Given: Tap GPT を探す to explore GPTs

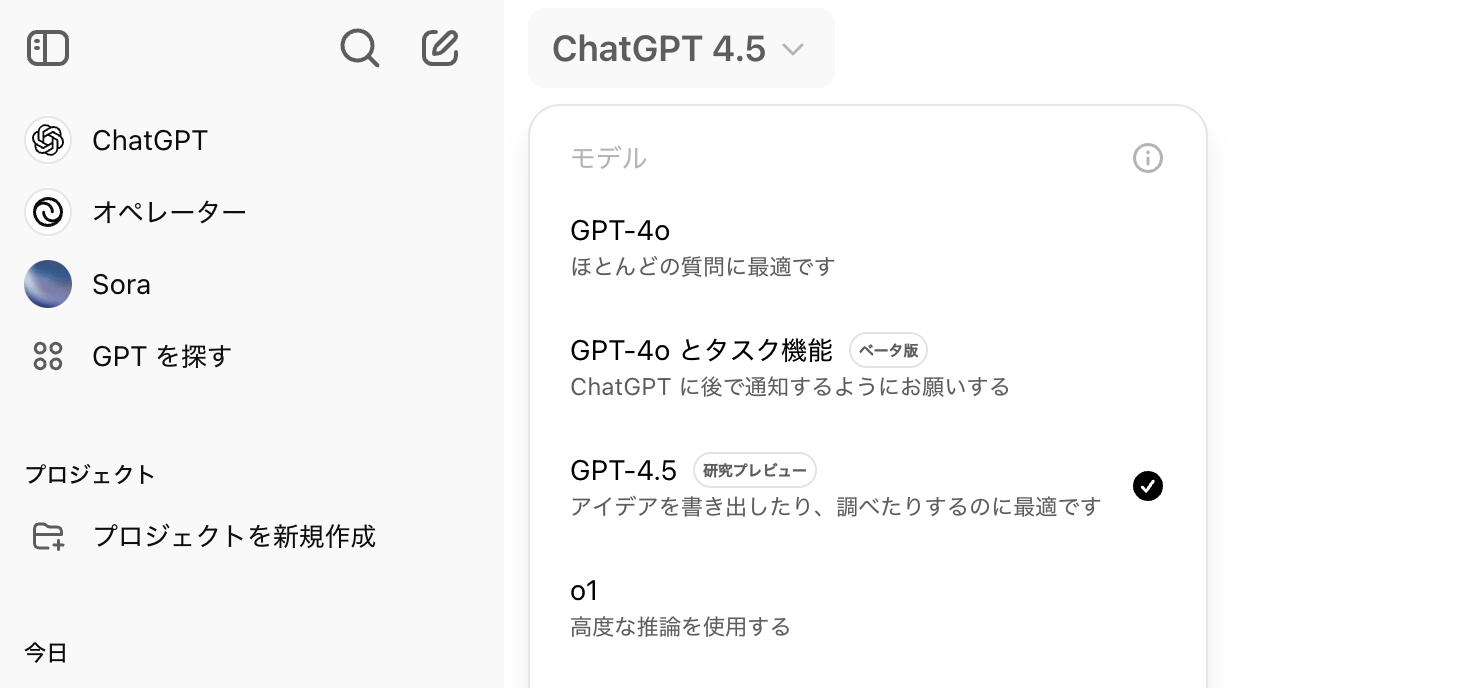Looking at the screenshot, I should 161,356.
